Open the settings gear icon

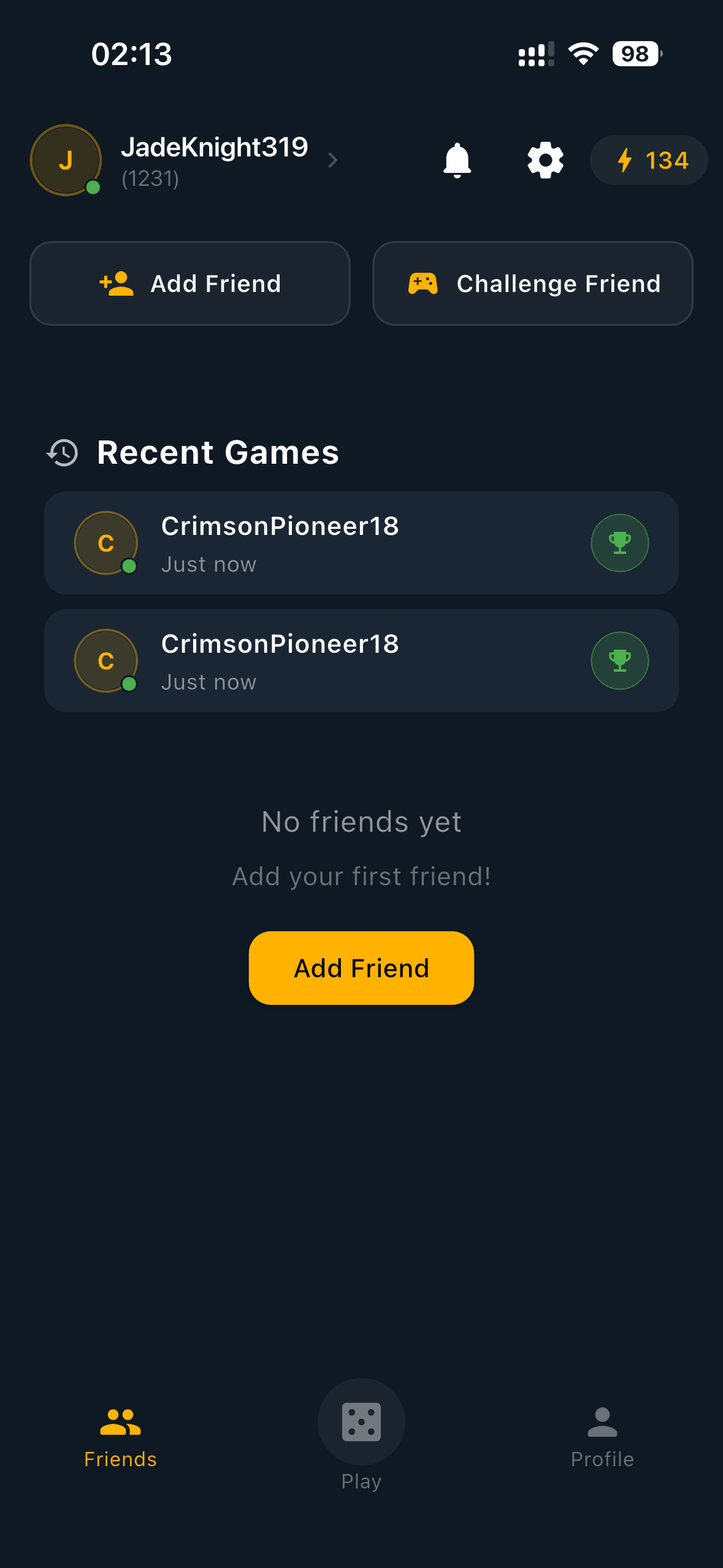coord(545,160)
